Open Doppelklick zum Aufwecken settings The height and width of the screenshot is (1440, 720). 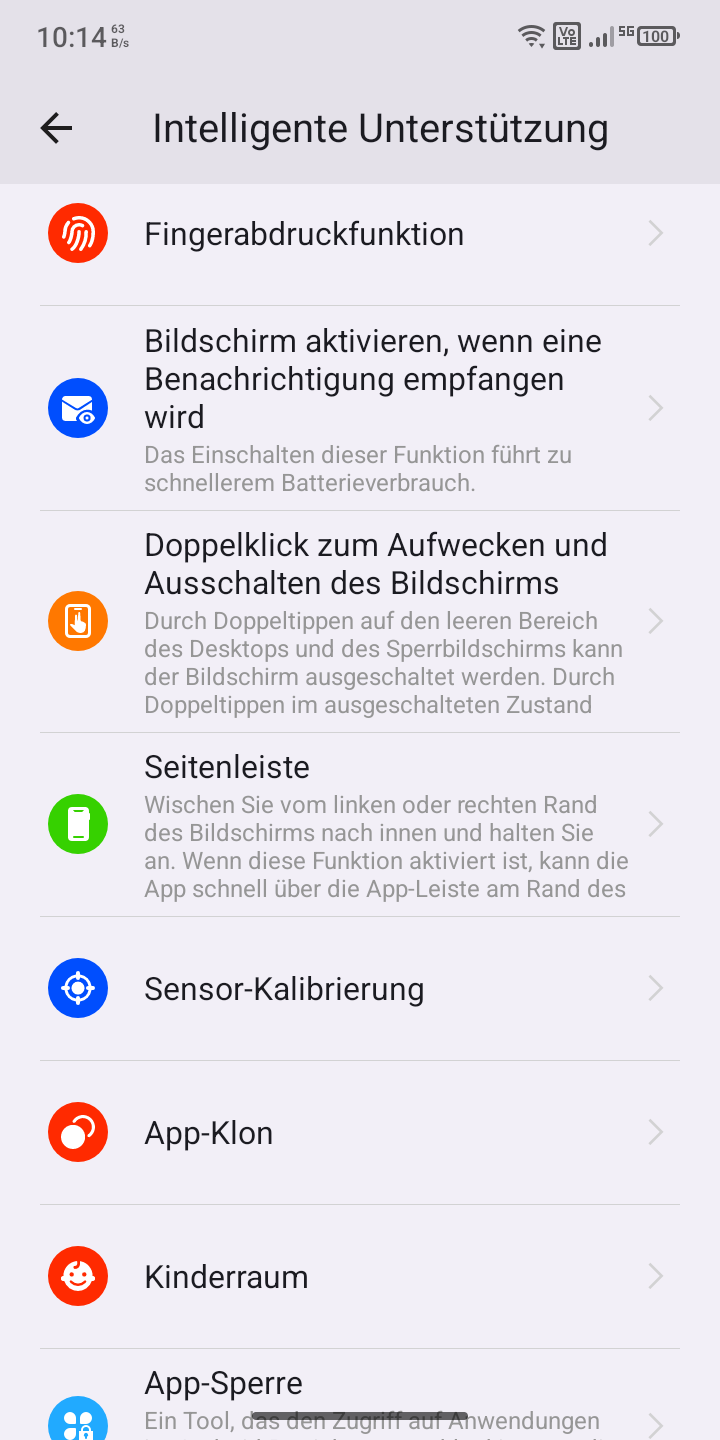360,622
